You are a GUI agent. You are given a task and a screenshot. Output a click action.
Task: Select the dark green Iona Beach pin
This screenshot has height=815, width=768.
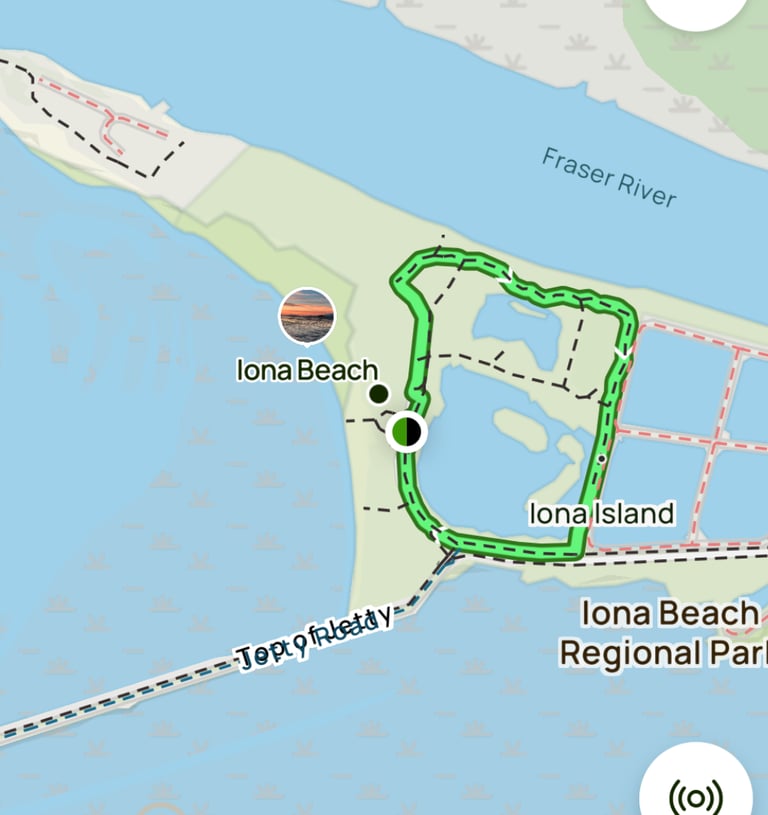point(379,393)
